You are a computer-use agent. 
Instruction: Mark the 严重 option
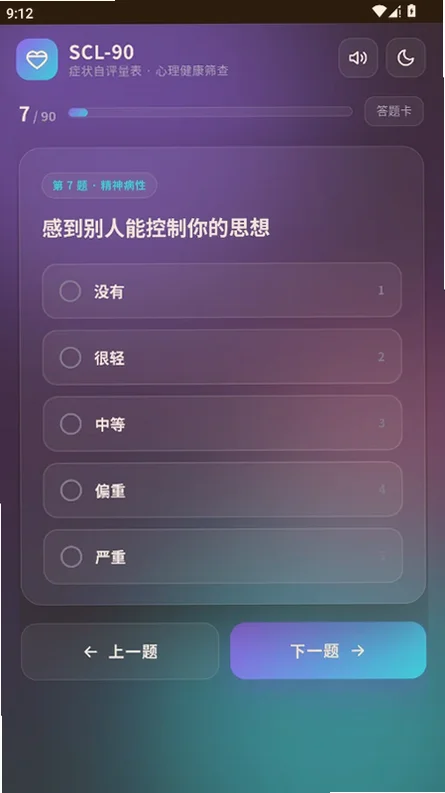pos(222,556)
